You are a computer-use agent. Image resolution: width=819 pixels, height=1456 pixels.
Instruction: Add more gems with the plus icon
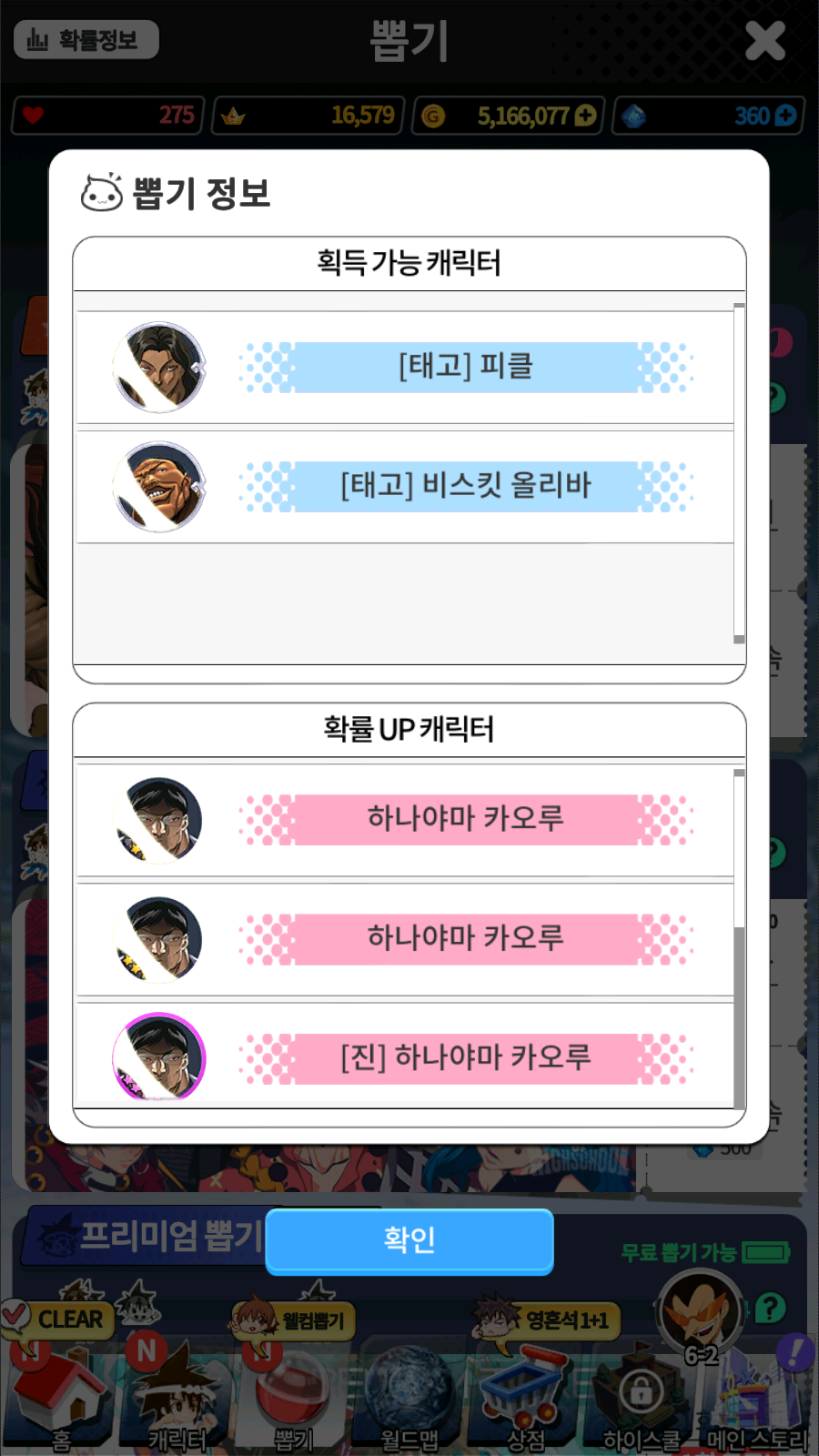tap(784, 116)
